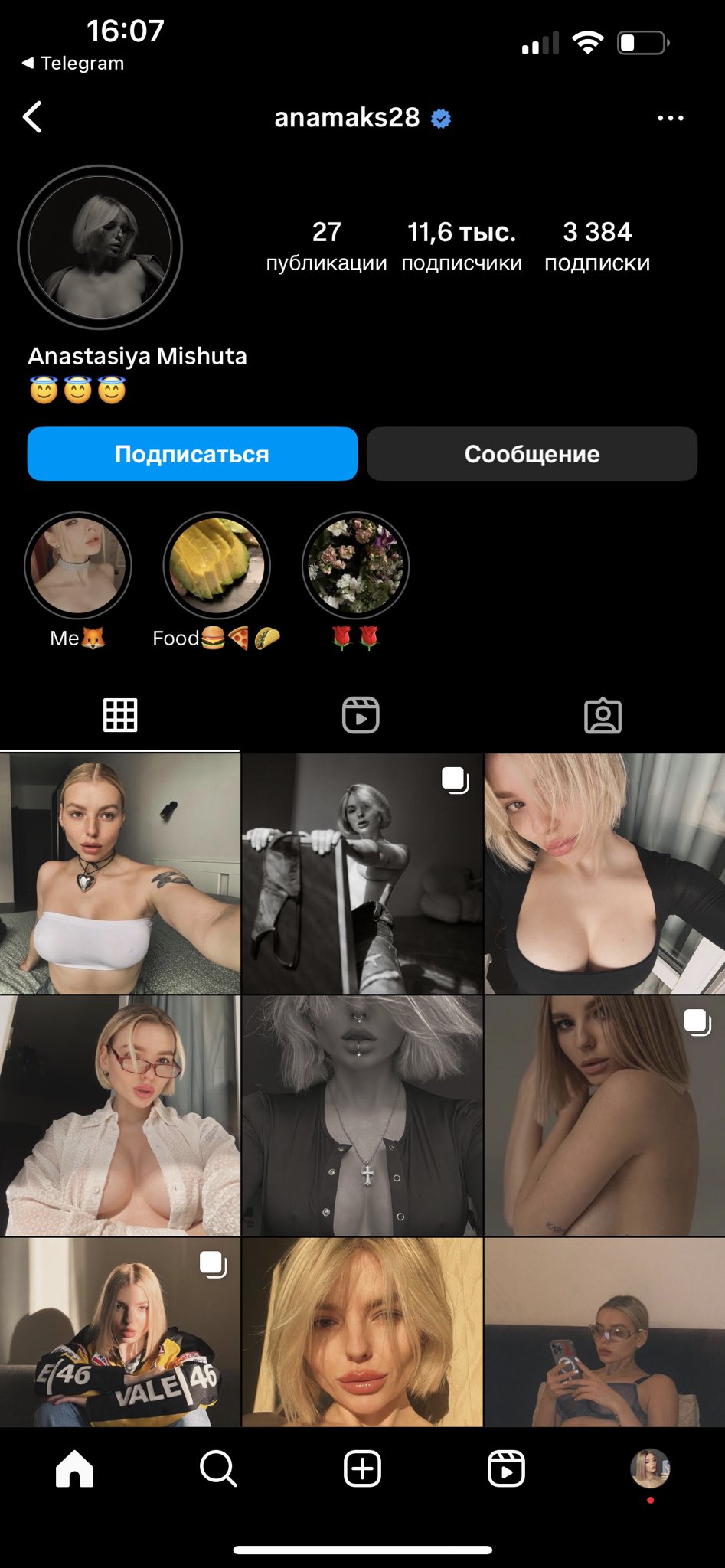Open the post with red glasses
Viewport: 725px width, 1568px height.
120,1116
